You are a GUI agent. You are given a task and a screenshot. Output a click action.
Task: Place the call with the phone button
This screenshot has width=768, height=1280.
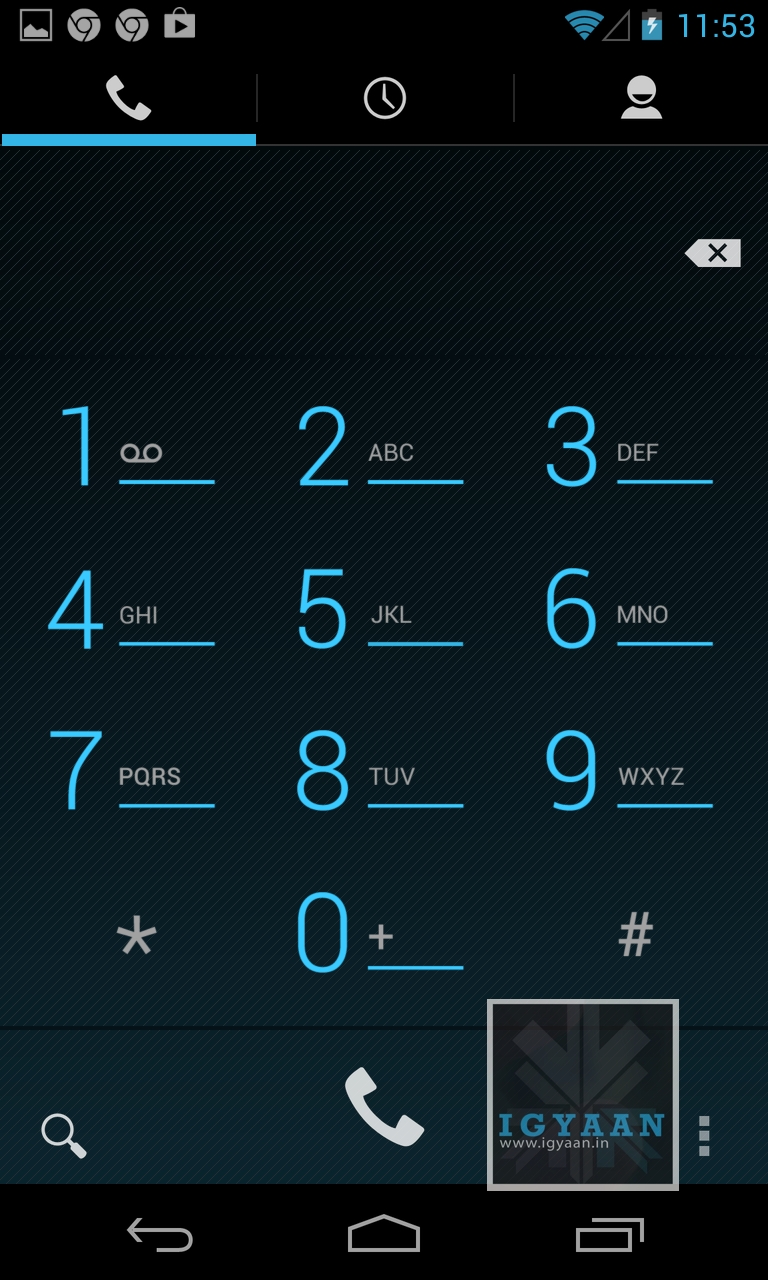pos(384,1107)
